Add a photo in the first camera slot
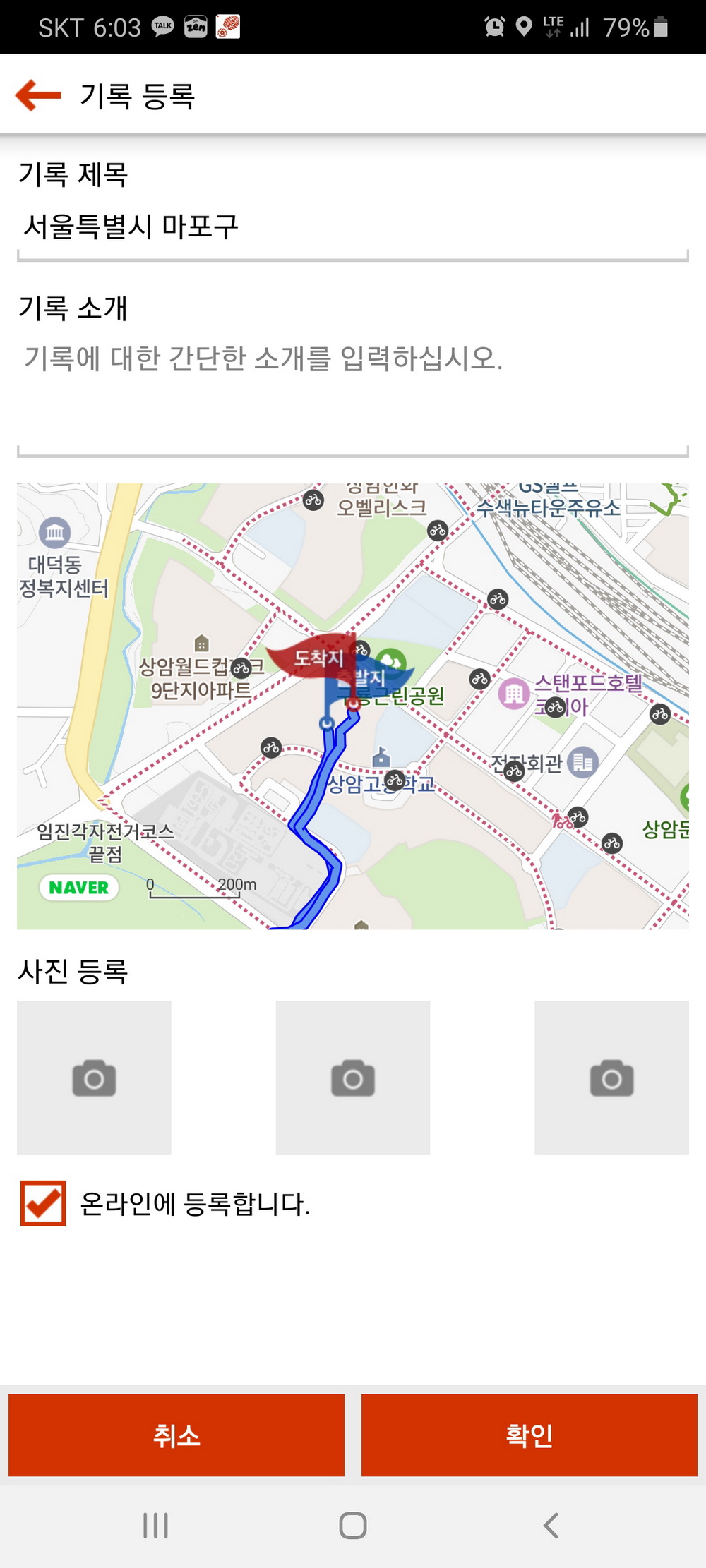The height and width of the screenshot is (1568, 706). (94, 1078)
